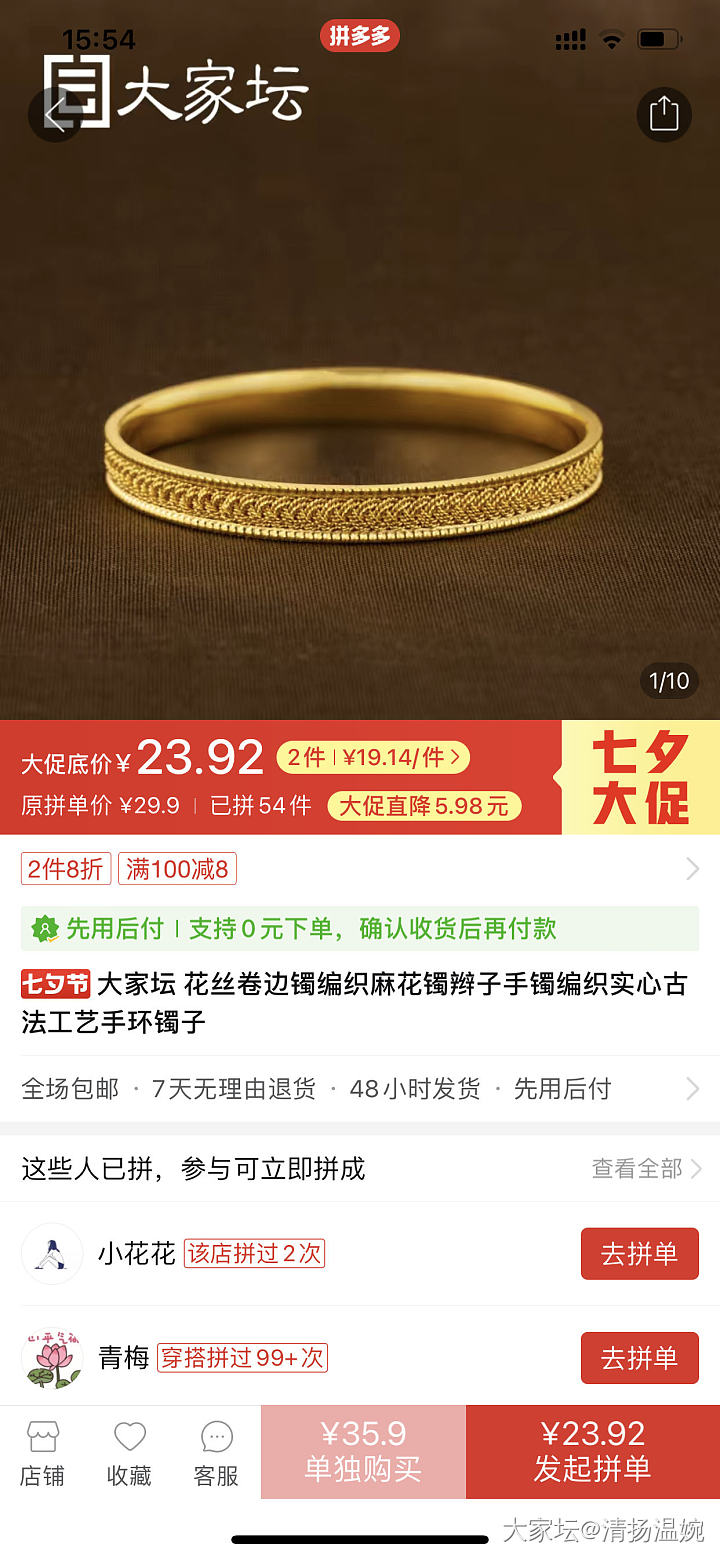Go back using the back arrow
Image resolution: width=720 pixels, height=1558 pixels.
pyautogui.click(x=55, y=115)
